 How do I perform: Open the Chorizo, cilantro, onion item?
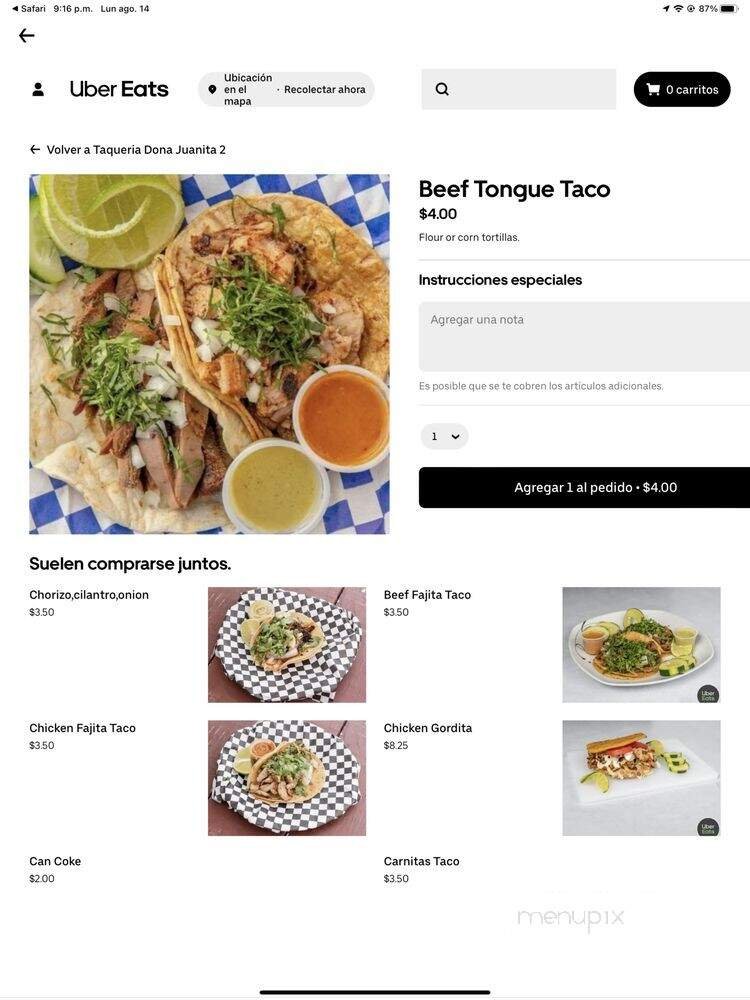pos(89,595)
